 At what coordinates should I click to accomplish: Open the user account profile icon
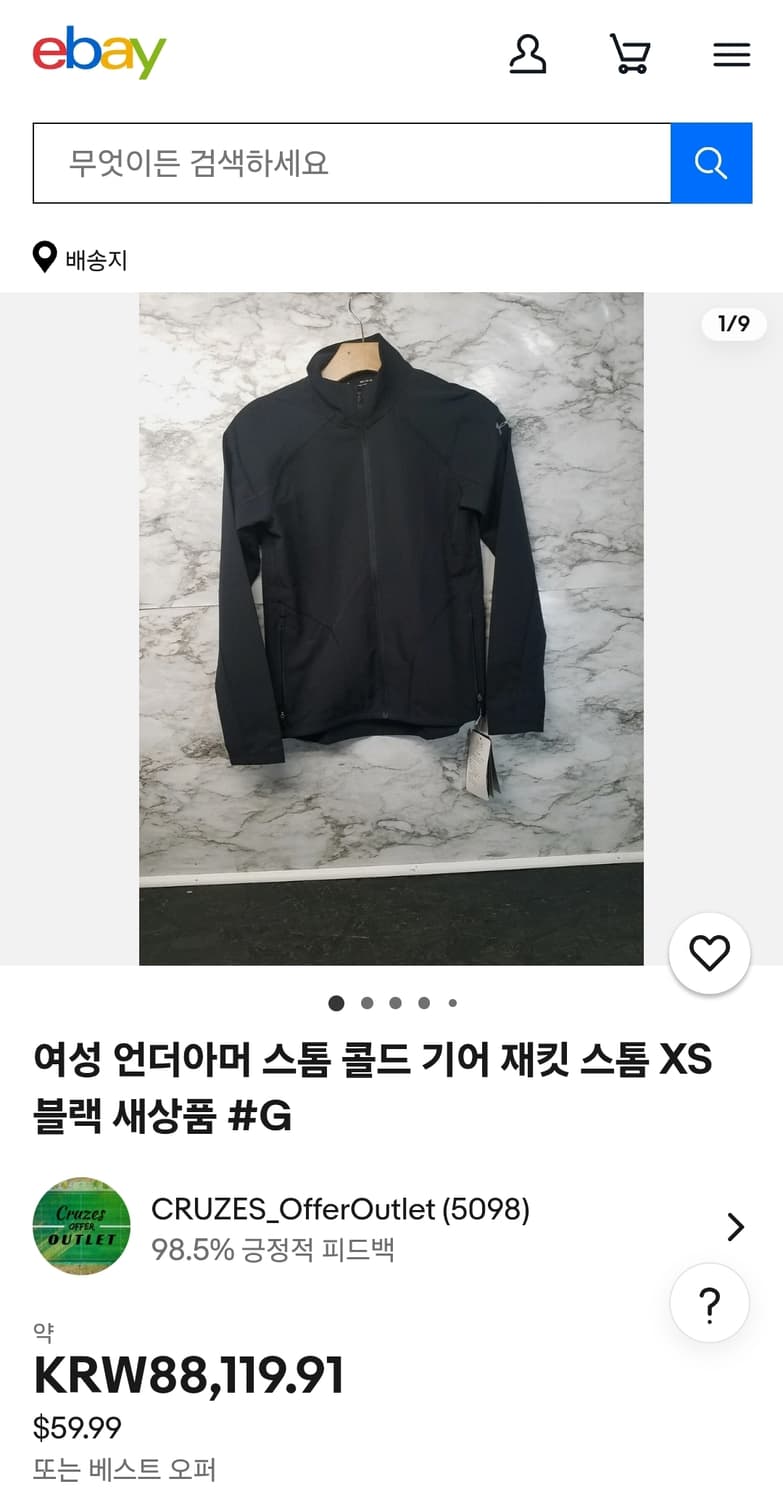pyautogui.click(x=528, y=55)
